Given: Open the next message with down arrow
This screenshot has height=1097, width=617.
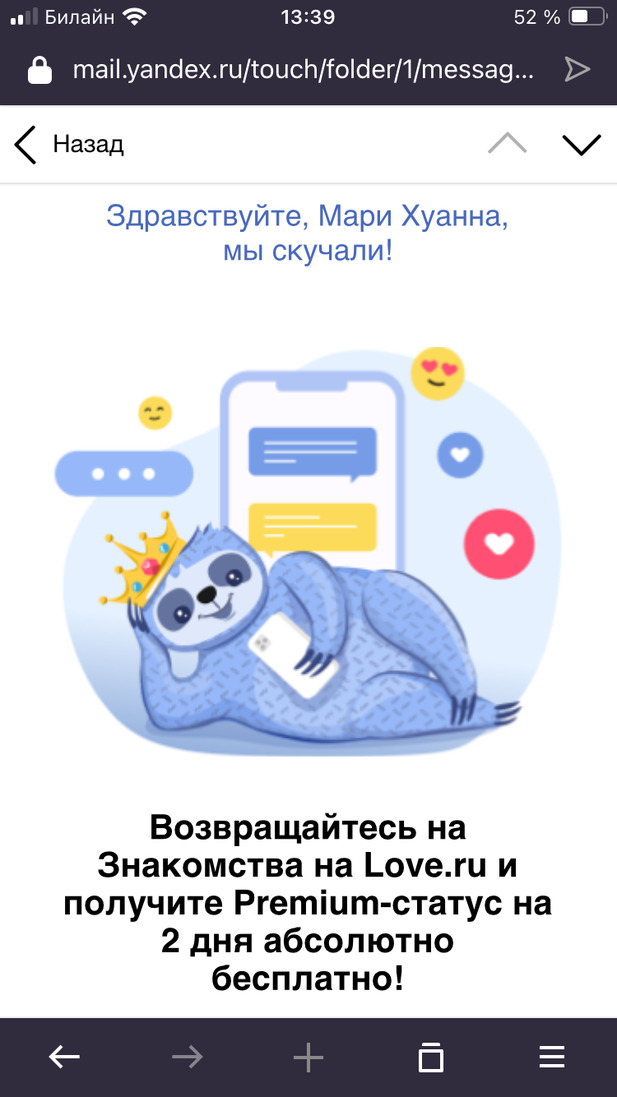Looking at the screenshot, I should click(581, 144).
